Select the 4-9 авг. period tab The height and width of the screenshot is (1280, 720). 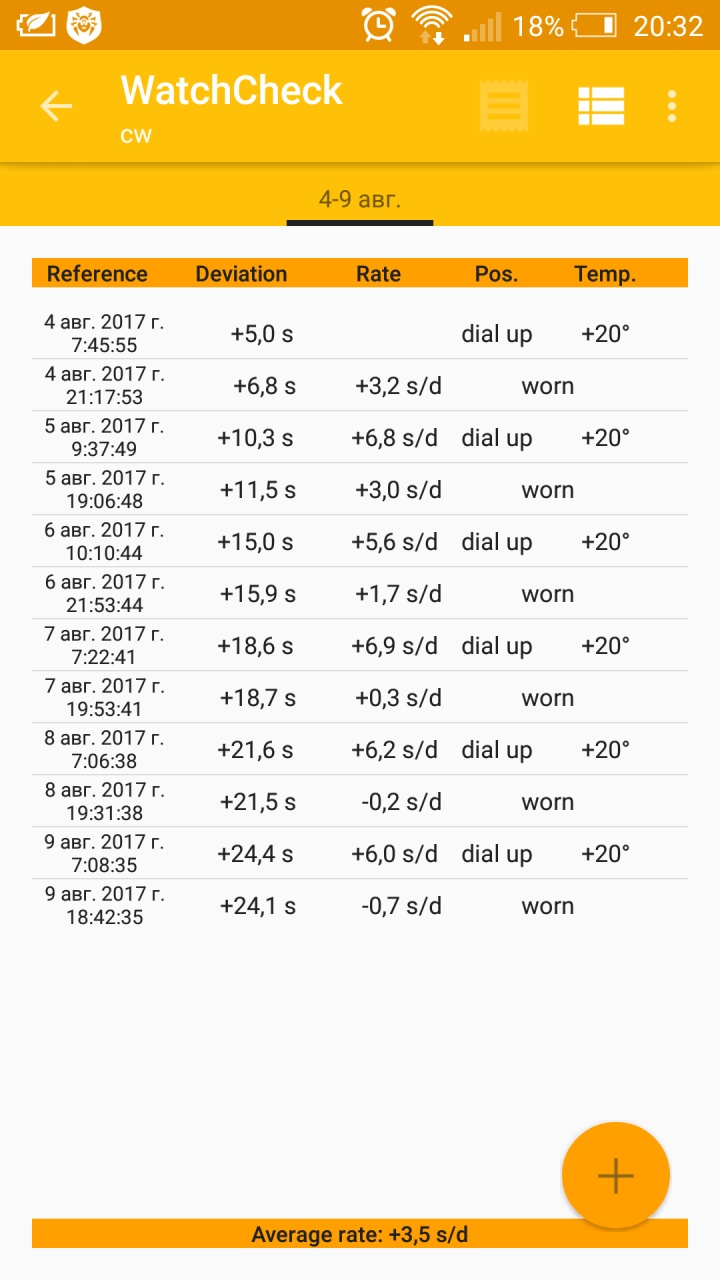[x=360, y=199]
